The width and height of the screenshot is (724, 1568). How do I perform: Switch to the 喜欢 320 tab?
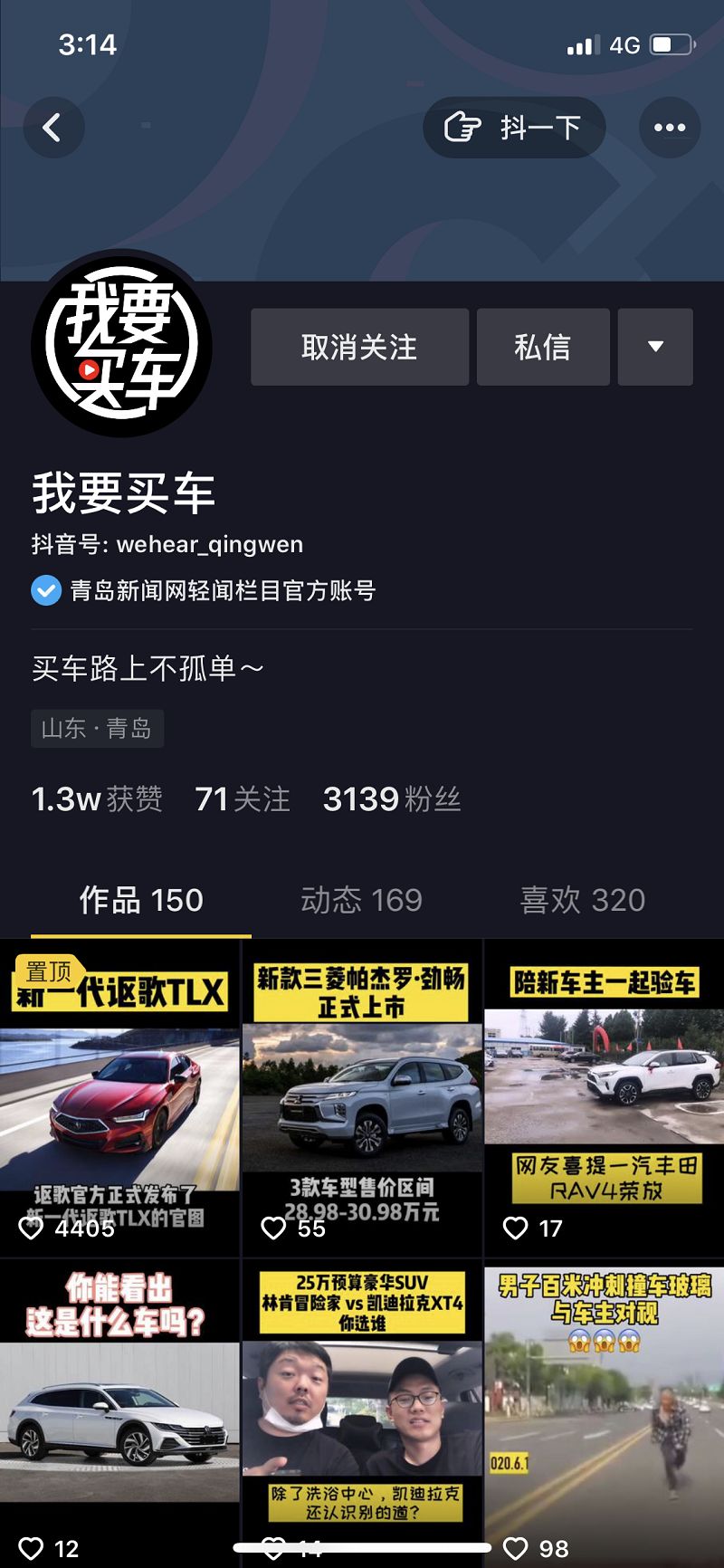tap(582, 900)
